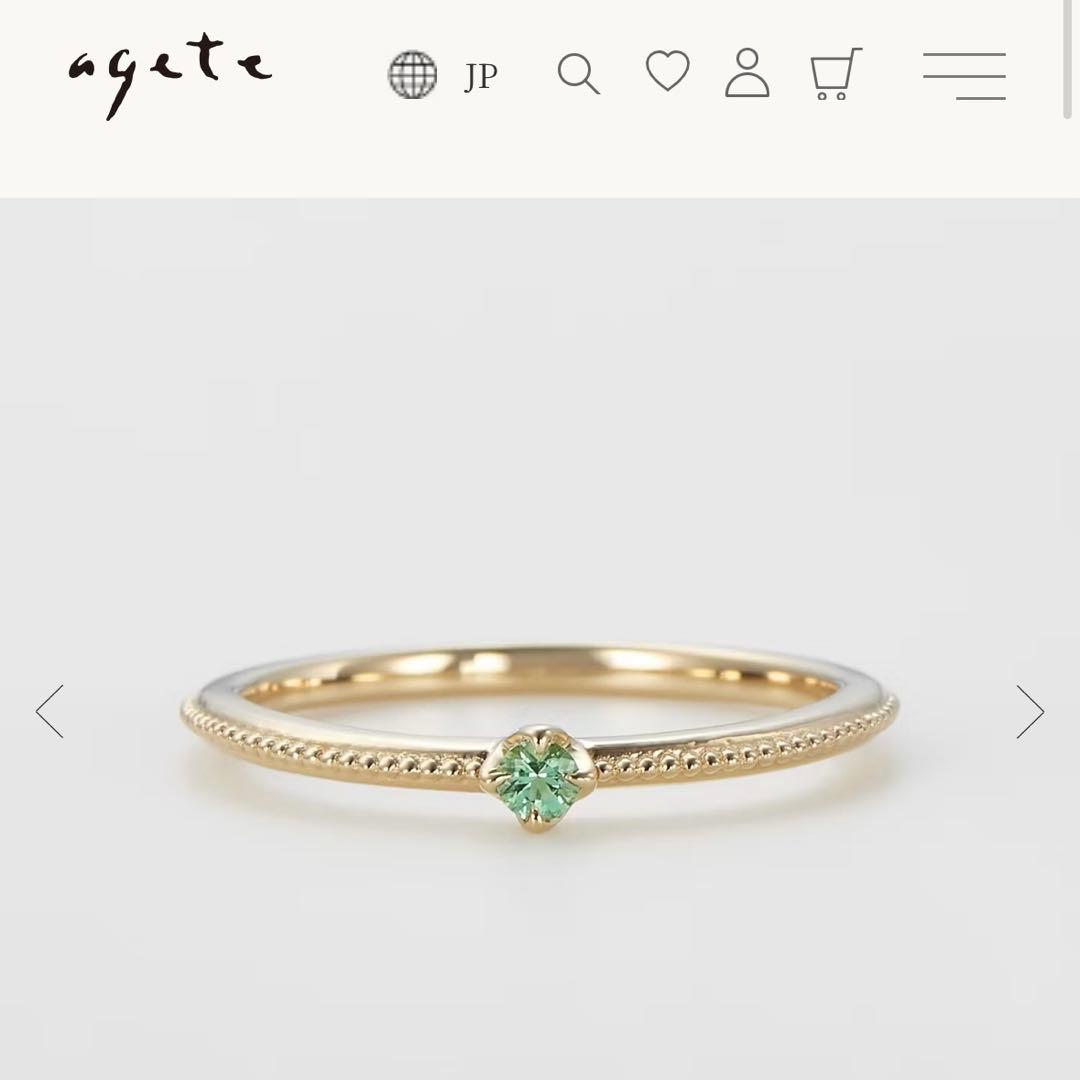Open the search magnifier

[578, 75]
